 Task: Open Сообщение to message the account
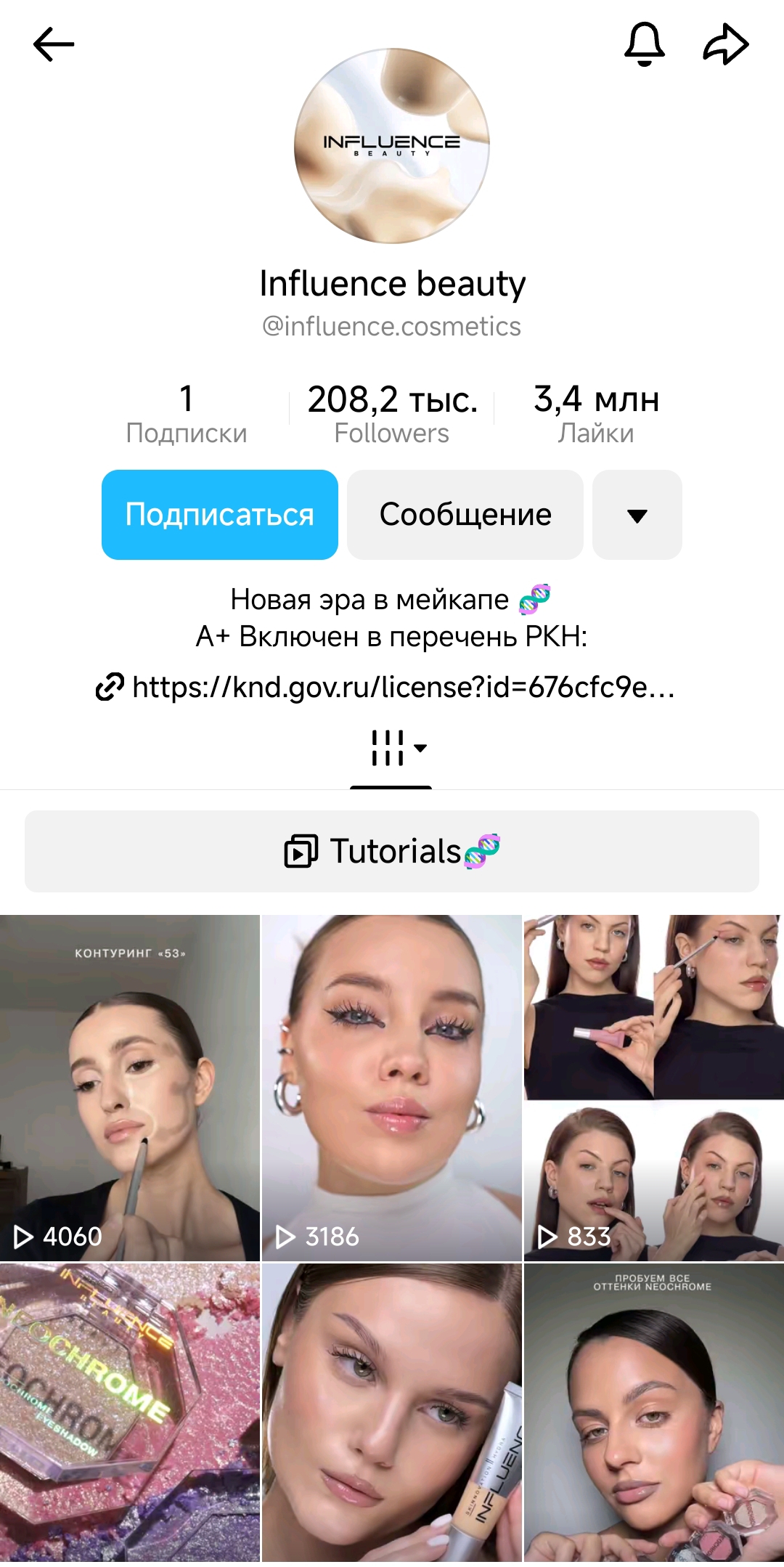(x=465, y=515)
